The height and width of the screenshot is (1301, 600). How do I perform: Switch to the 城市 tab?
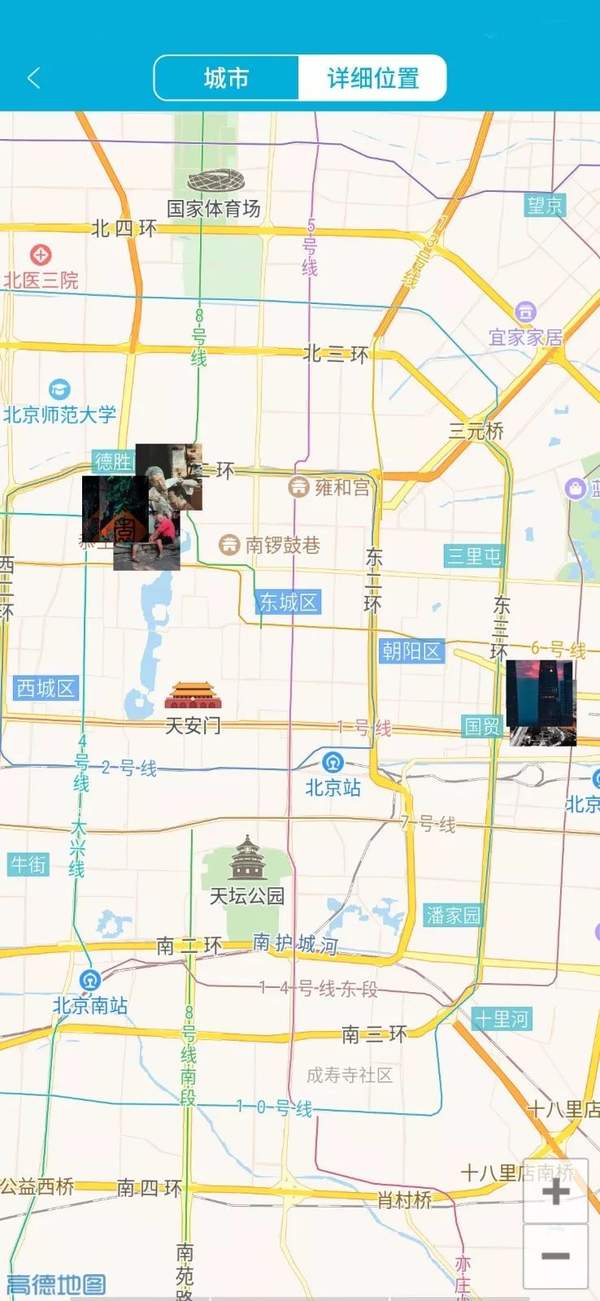click(226, 78)
